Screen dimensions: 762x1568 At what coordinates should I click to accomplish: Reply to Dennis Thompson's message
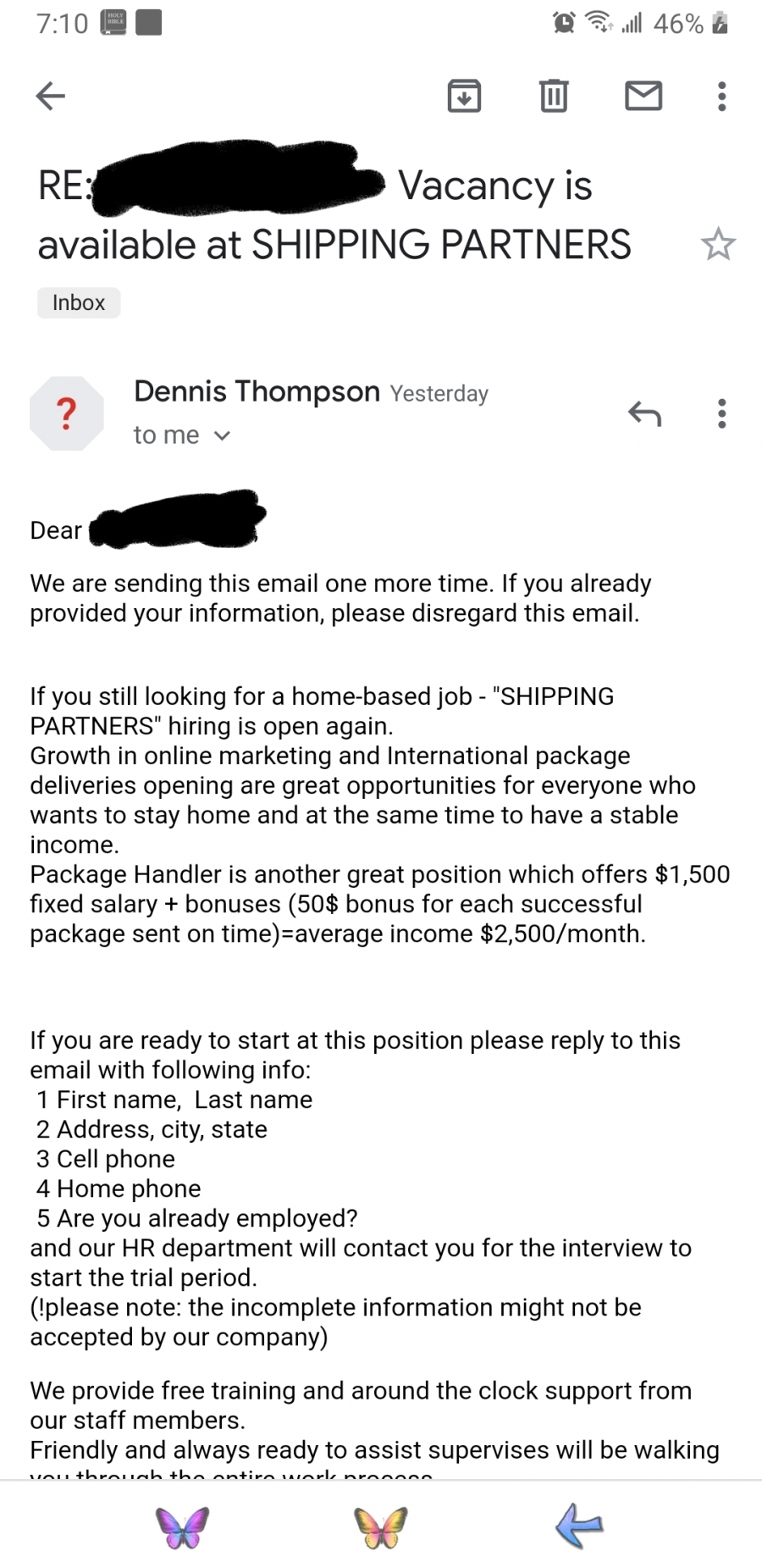[644, 413]
